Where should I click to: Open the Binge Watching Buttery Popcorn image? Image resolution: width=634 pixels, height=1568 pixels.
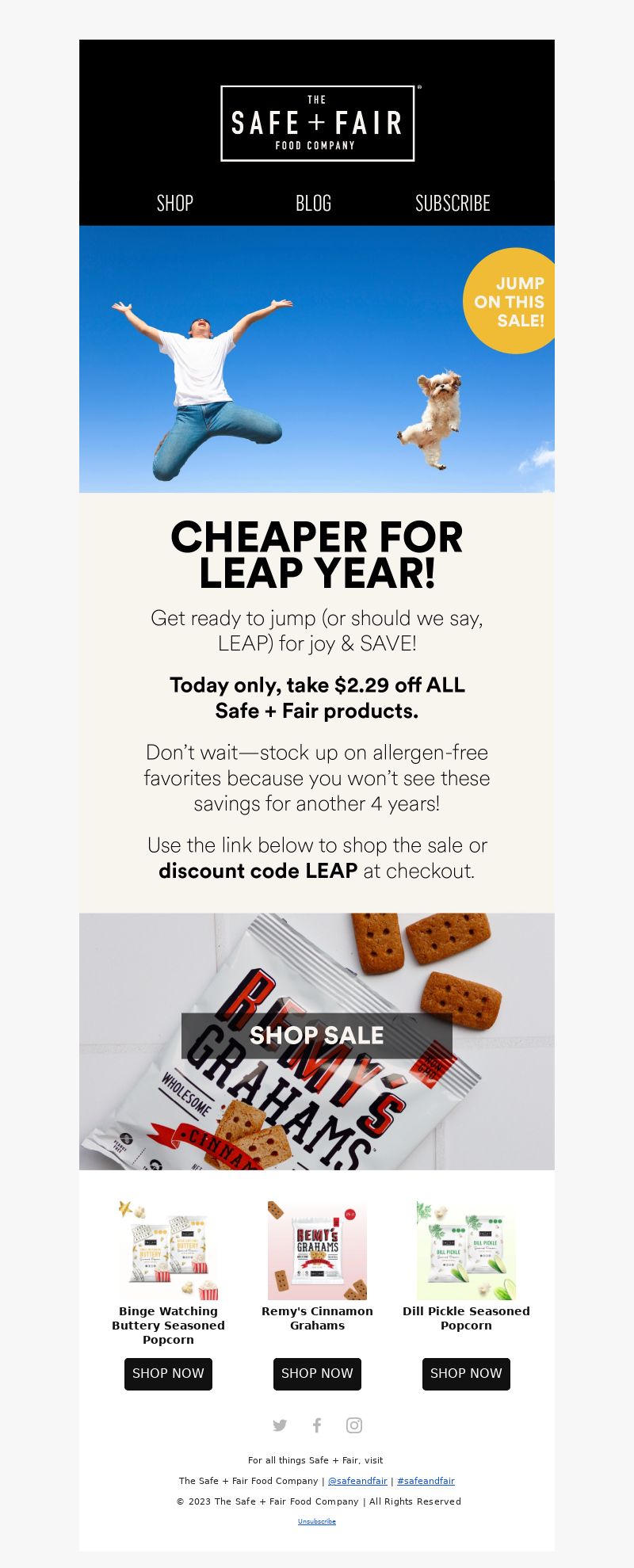coord(168,1250)
